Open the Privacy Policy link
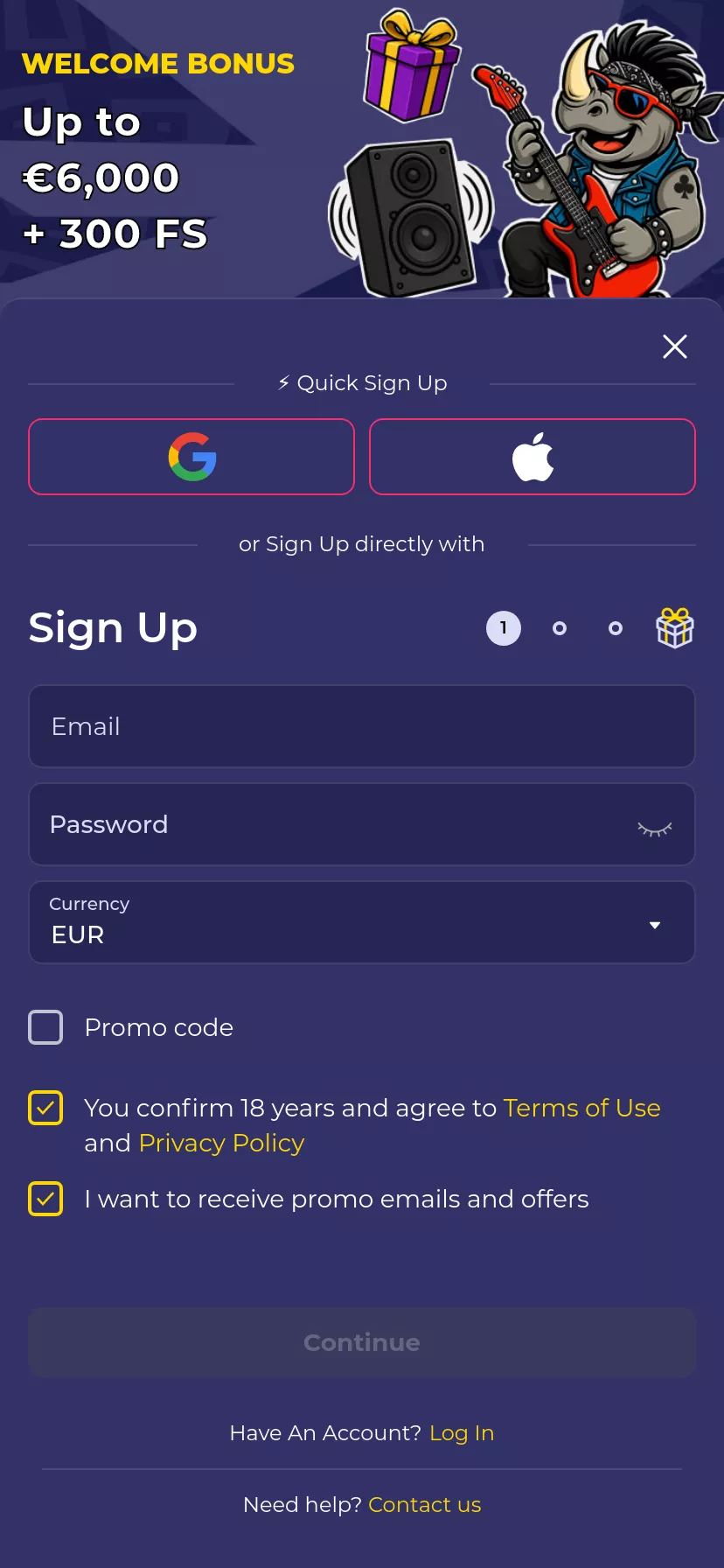This screenshot has width=724, height=1568. [221, 1143]
